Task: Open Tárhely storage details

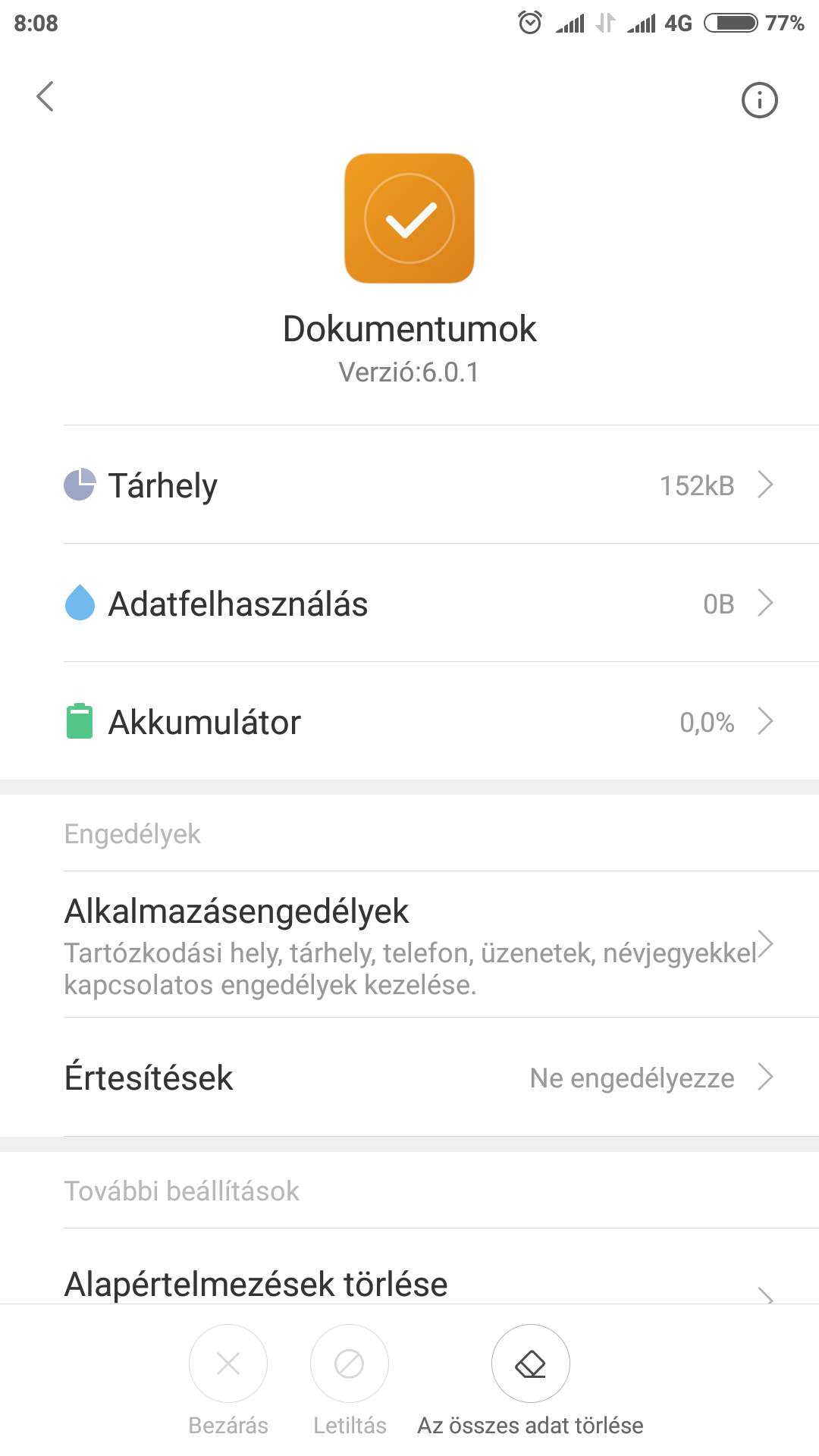Action: tap(409, 485)
